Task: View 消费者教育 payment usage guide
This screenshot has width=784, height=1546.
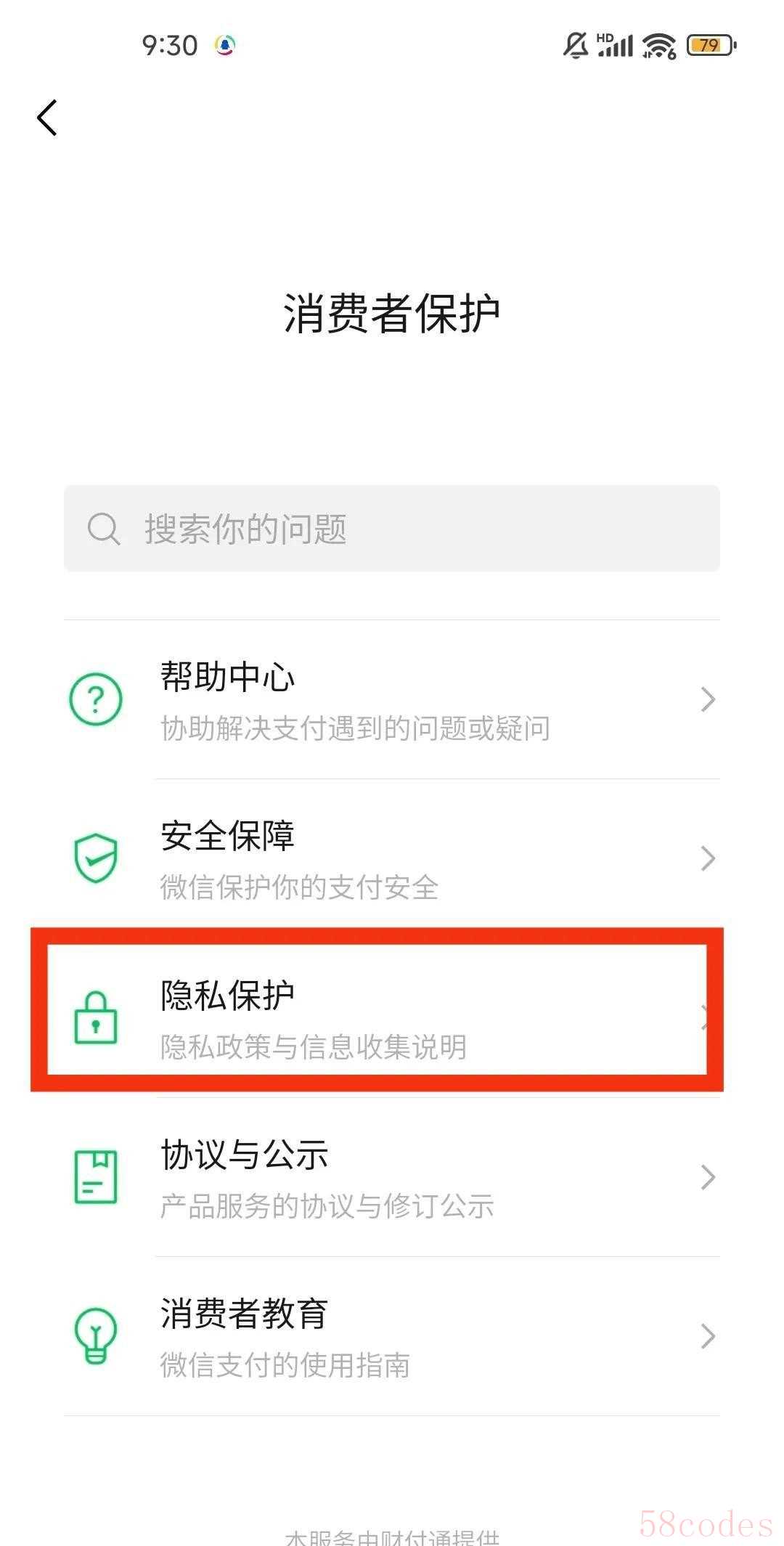Action: (392, 1336)
